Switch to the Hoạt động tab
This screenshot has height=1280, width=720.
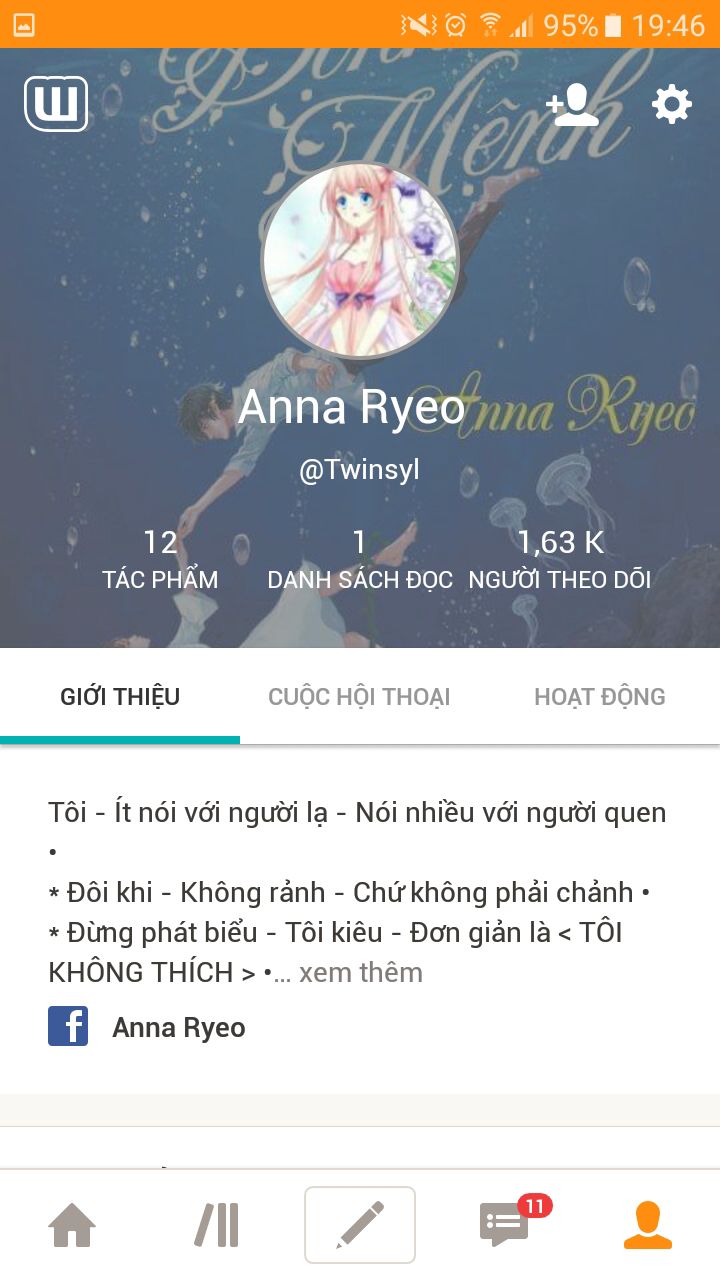point(600,697)
